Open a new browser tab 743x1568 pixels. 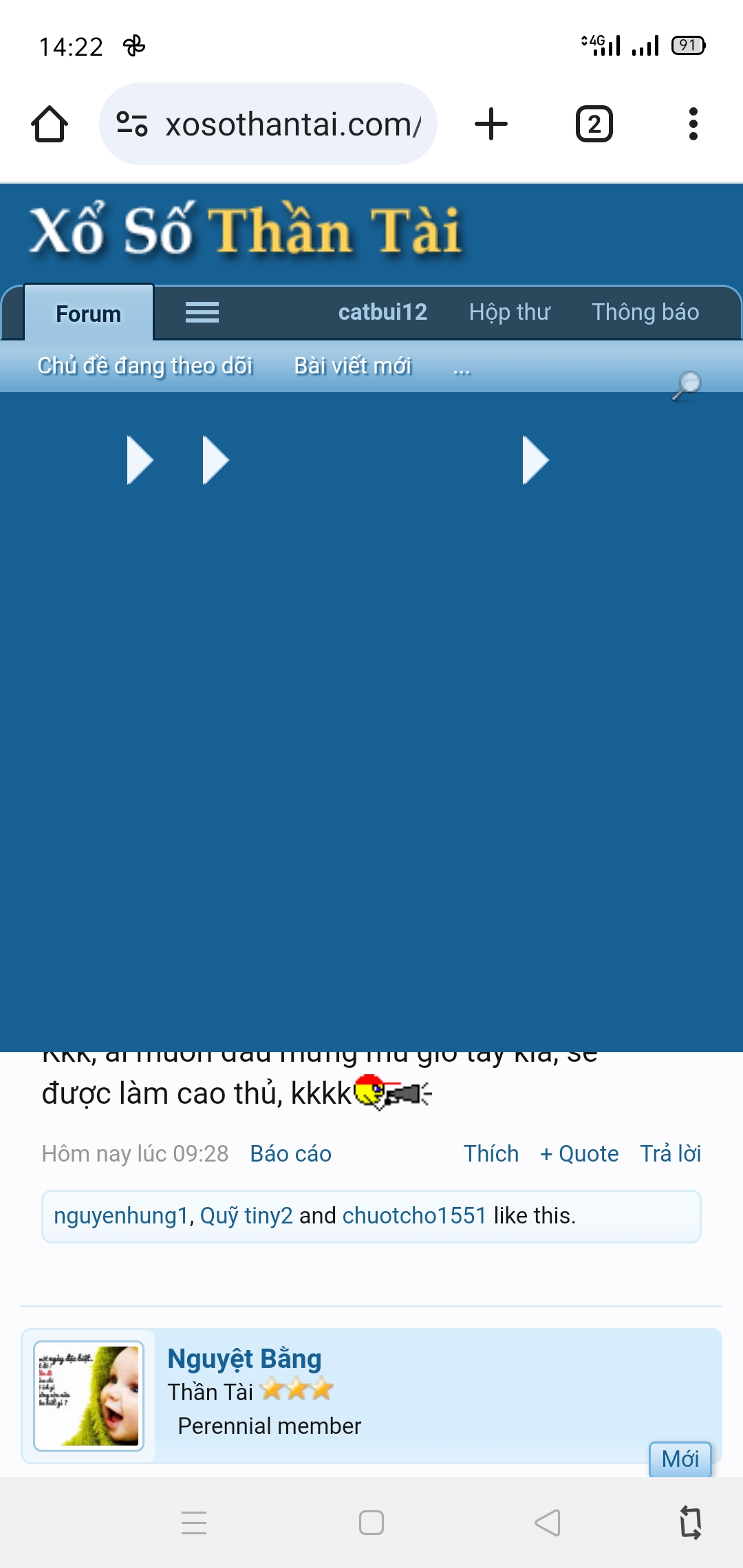(x=491, y=124)
